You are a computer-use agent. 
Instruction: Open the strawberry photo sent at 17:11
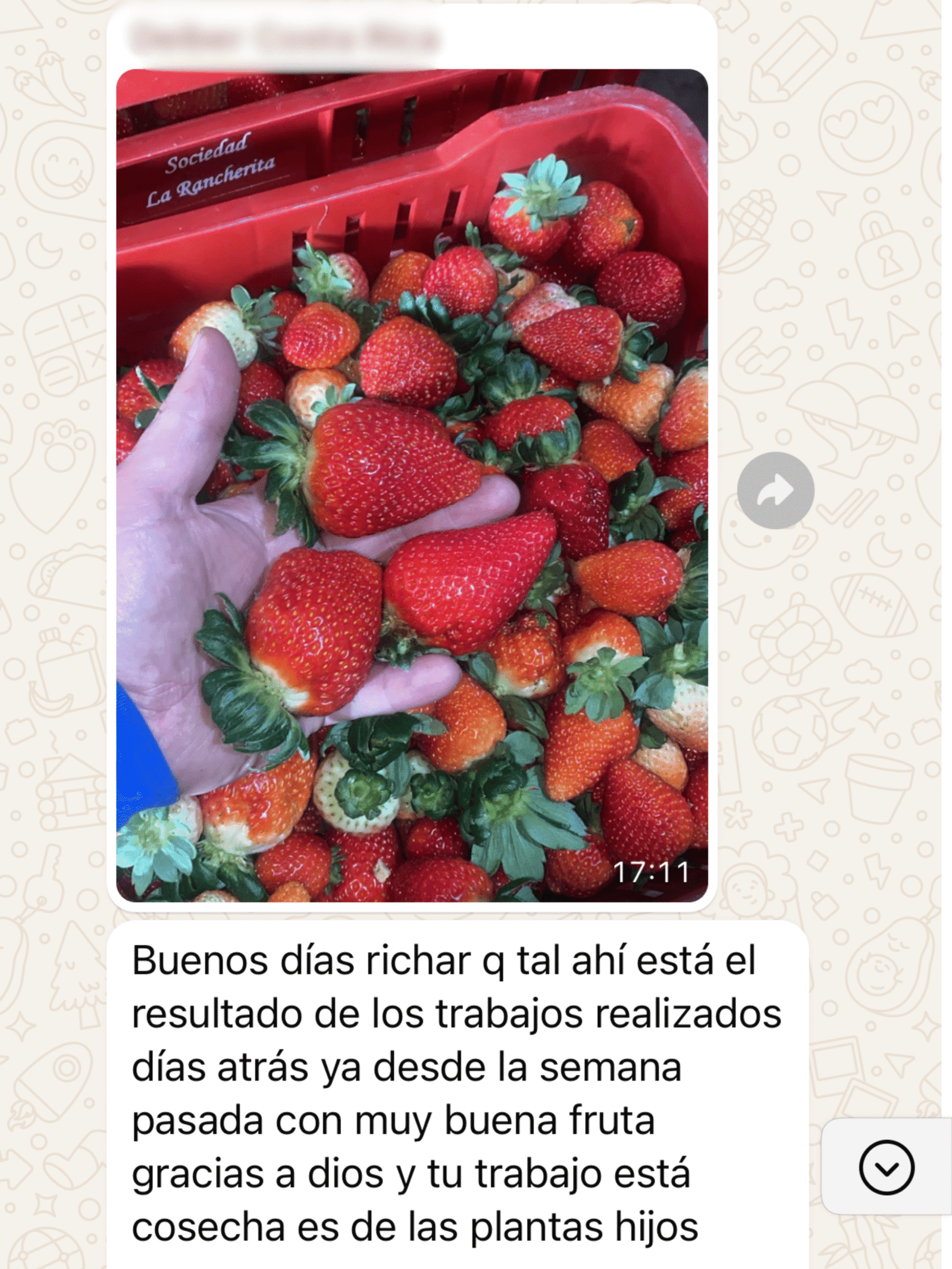coord(412,485)
